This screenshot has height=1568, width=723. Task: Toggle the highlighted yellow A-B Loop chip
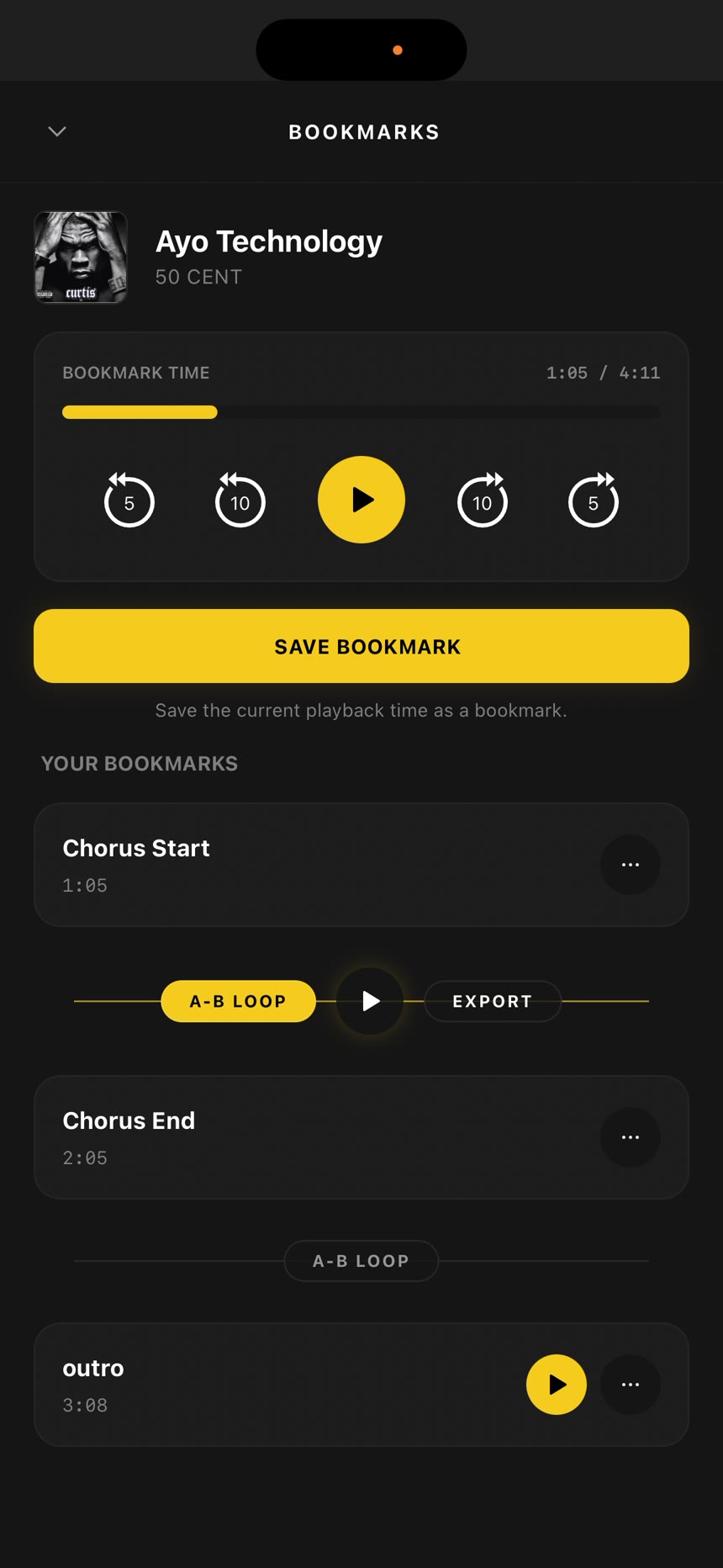[239, 1001]
